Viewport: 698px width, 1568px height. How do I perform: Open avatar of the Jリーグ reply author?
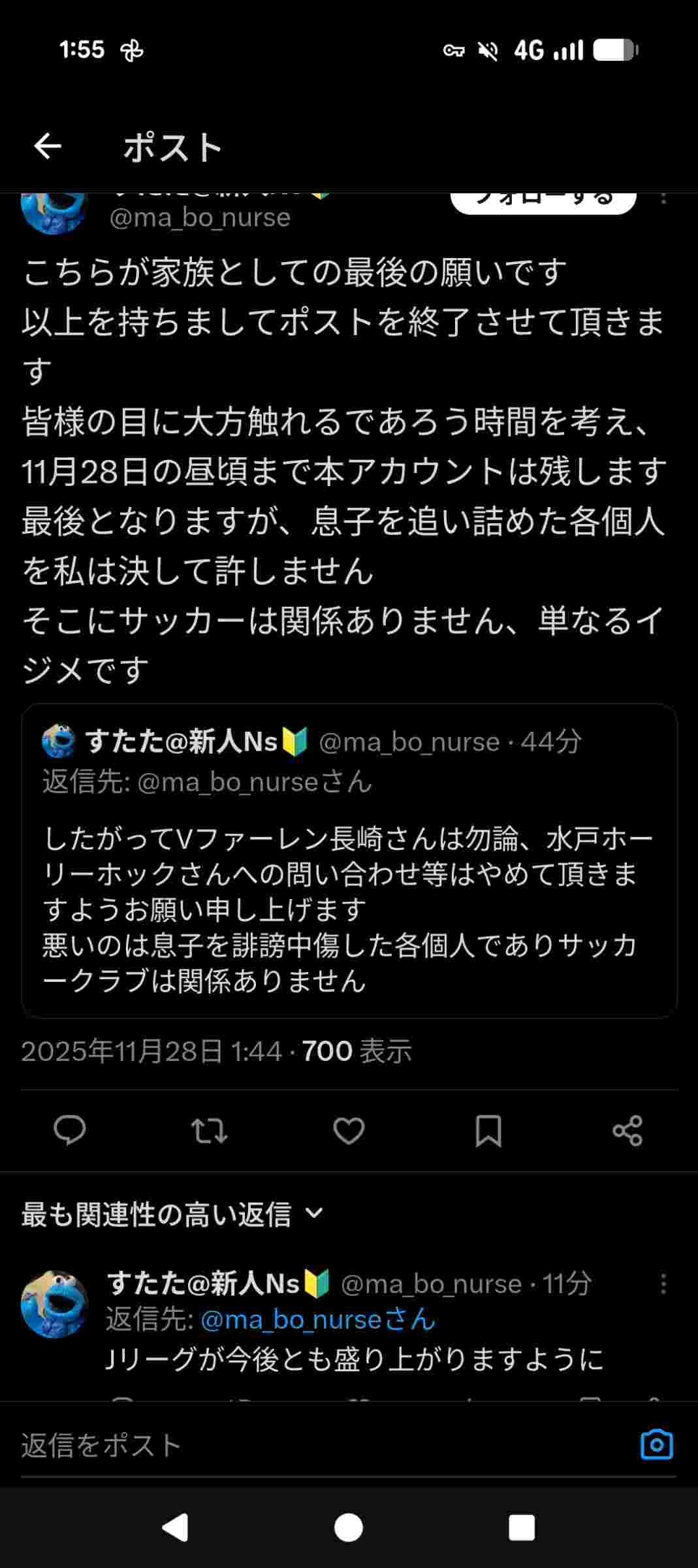pyautogui.click(x=55, y=1303)
